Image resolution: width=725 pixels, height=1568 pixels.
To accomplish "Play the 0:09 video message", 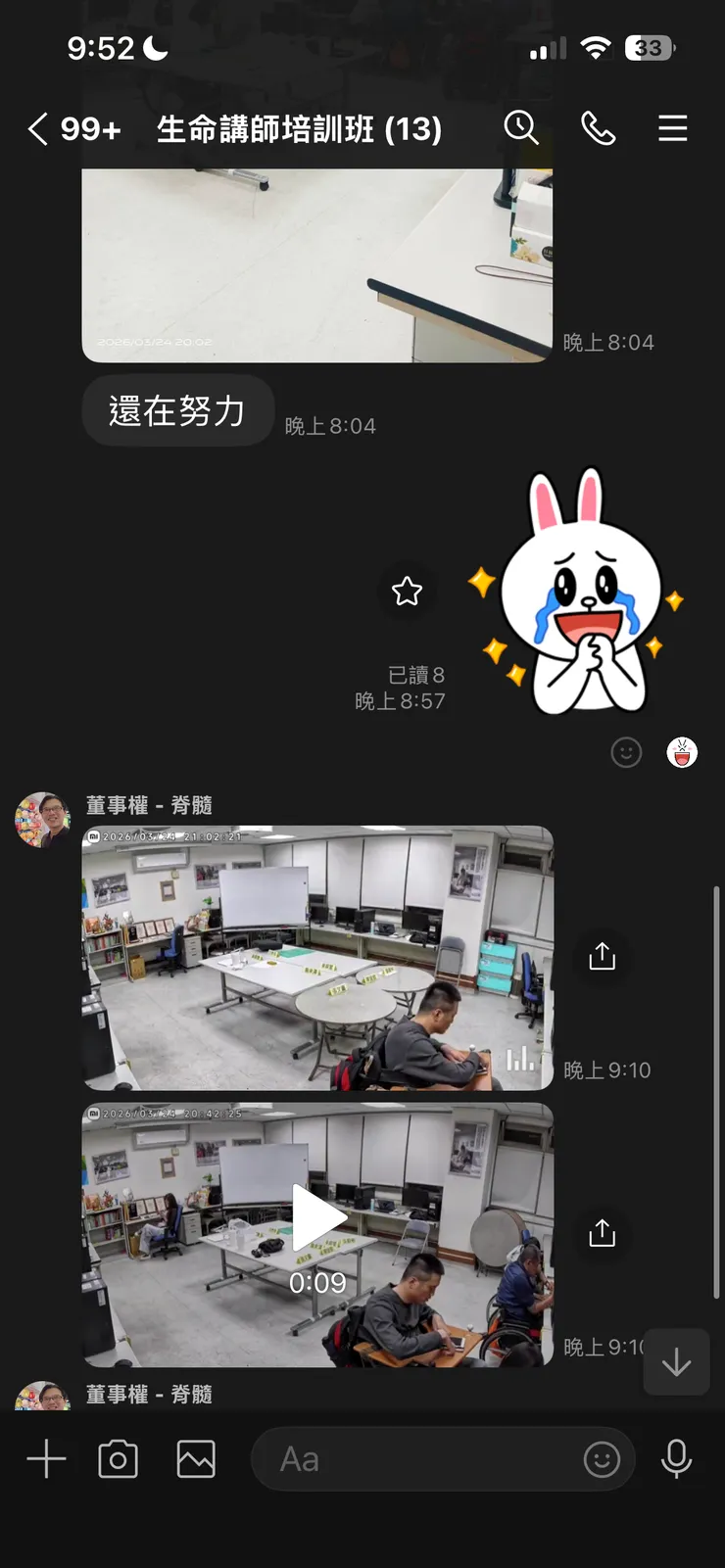I will (x=316, y=1215).
